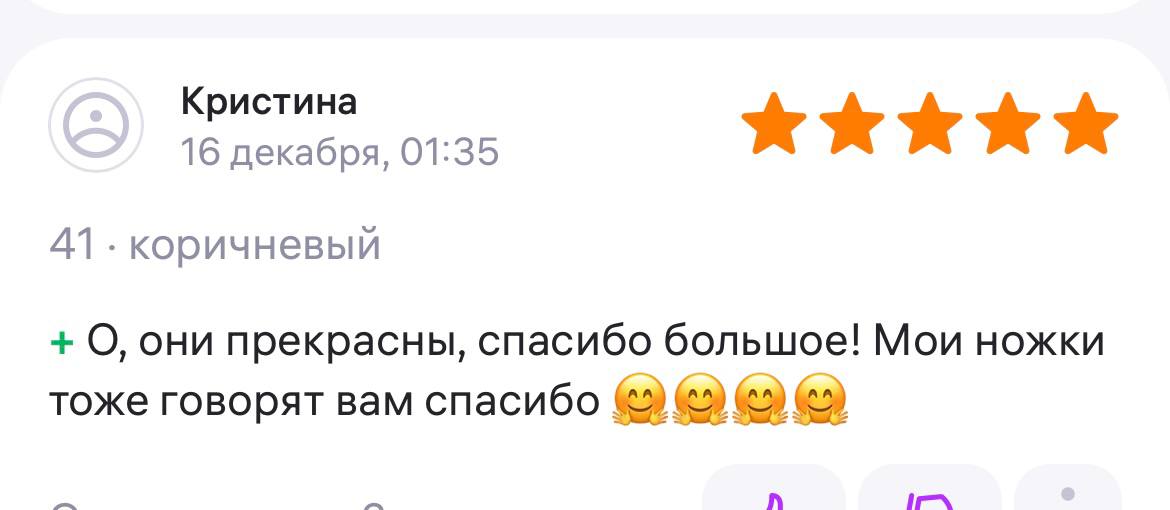Image resolution: width=1170 pixels, height=510 pixels.
Task: Dislike Кристина's review with thumbs down
Action: click(928, 494)
